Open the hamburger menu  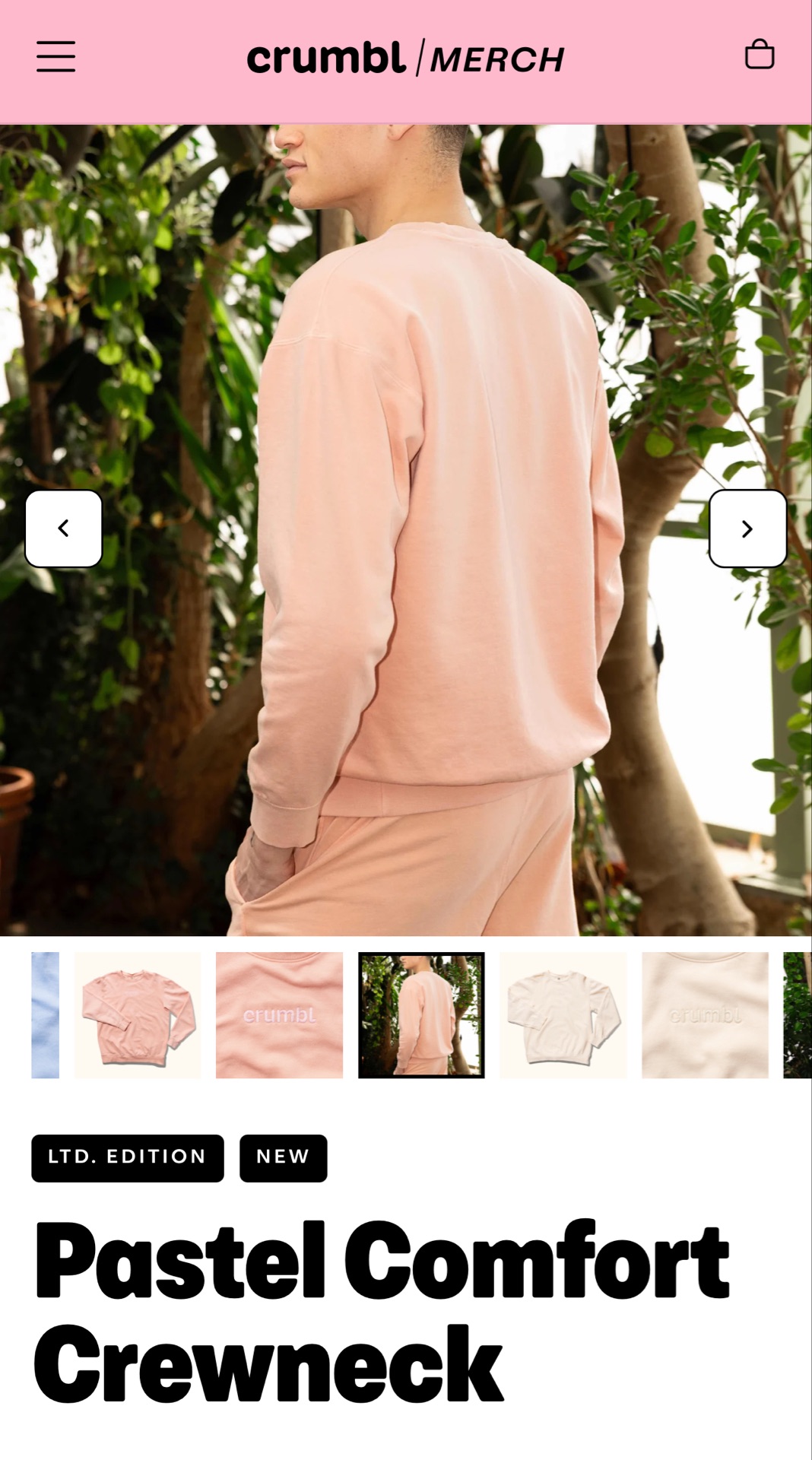56,57
